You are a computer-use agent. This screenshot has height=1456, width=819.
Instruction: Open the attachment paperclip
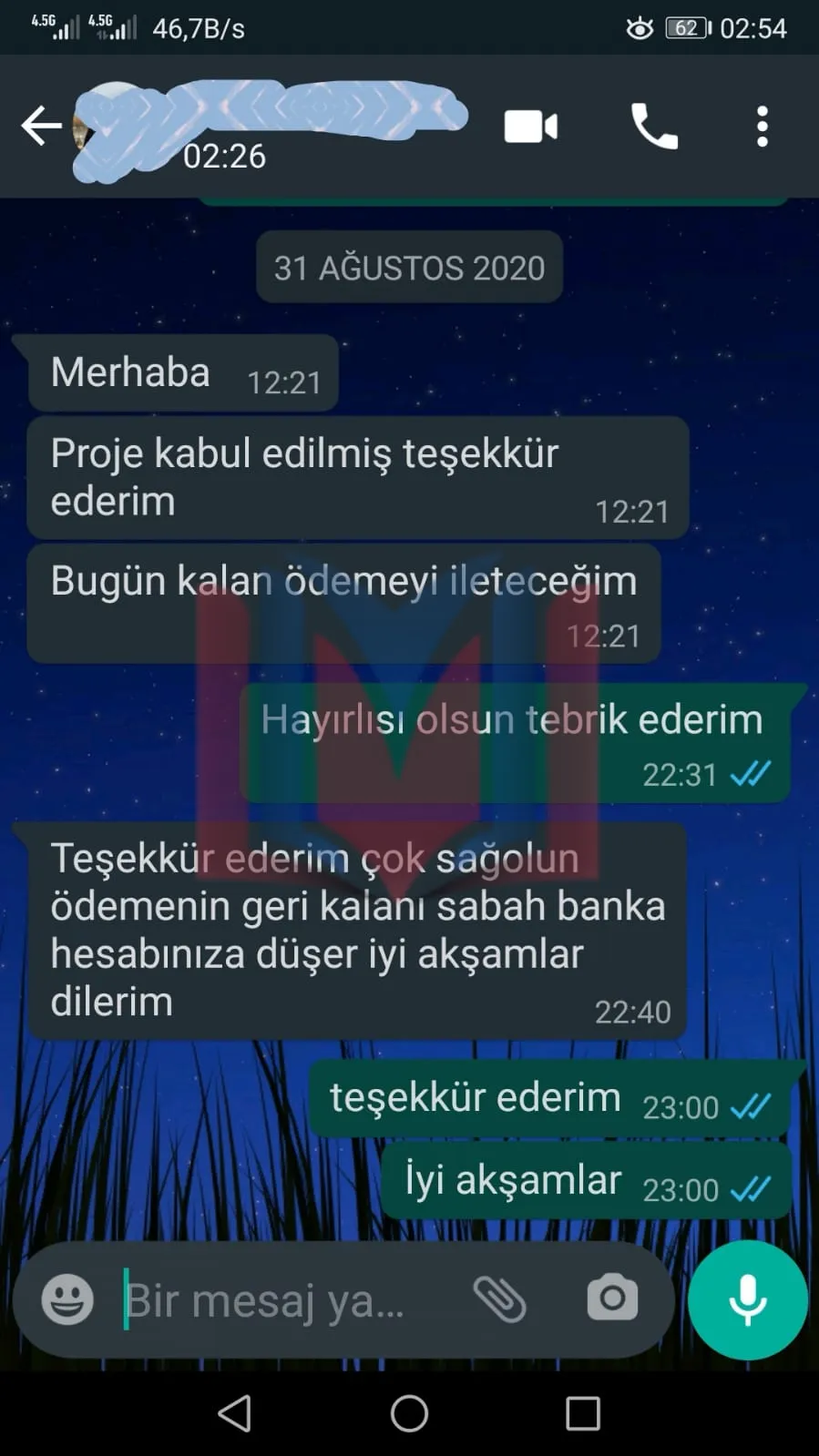[500, 1299]
